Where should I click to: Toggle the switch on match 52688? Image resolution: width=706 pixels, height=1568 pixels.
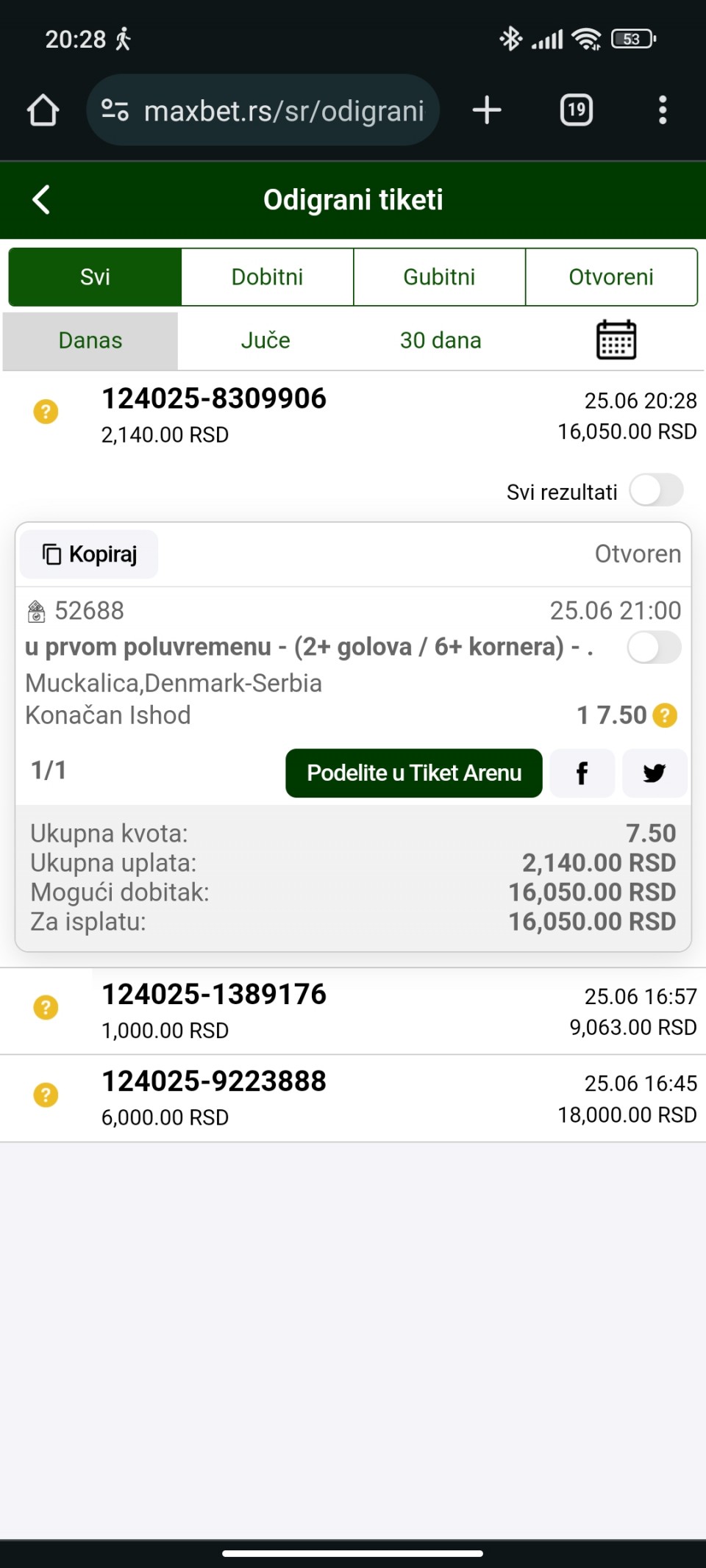coord(654,648)
